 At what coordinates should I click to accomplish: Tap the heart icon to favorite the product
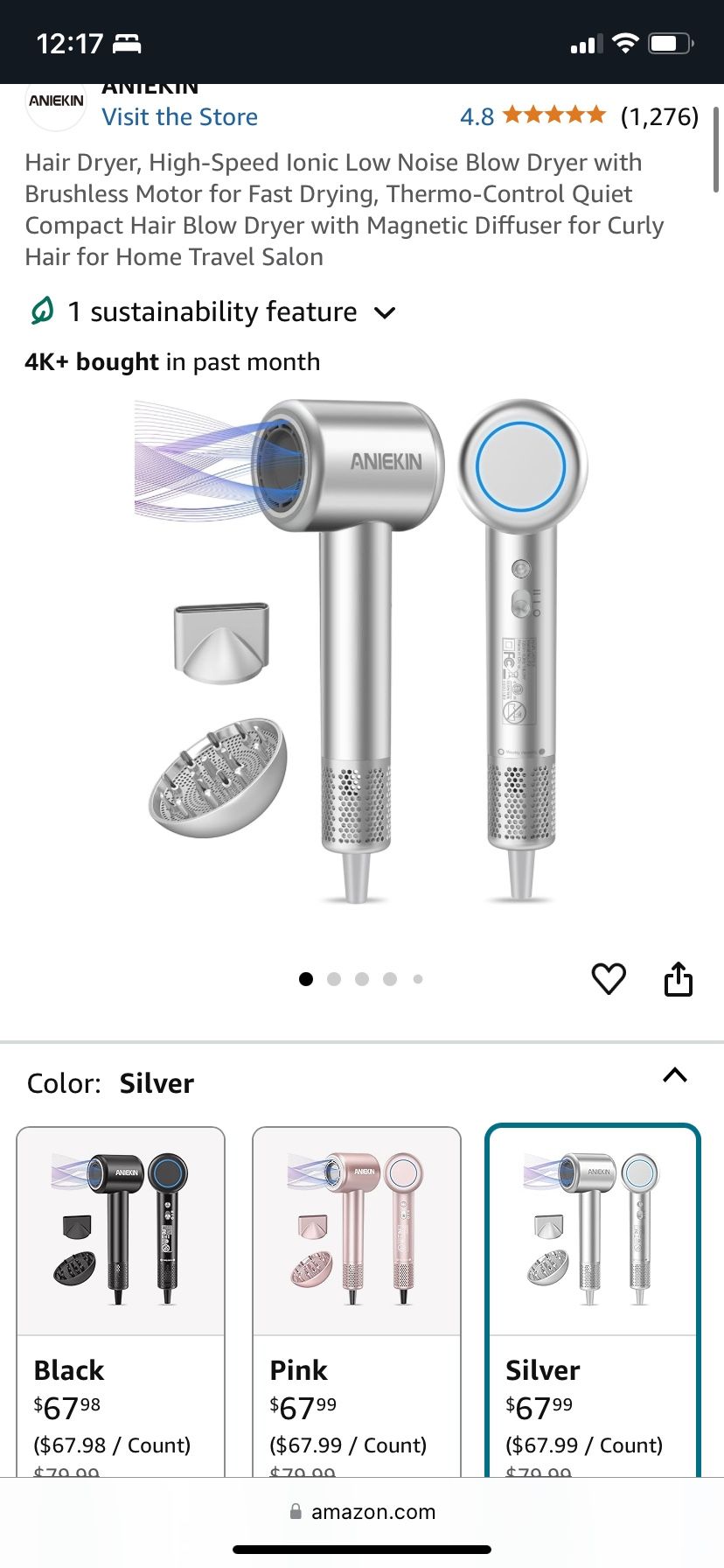(x=609, y=979)
